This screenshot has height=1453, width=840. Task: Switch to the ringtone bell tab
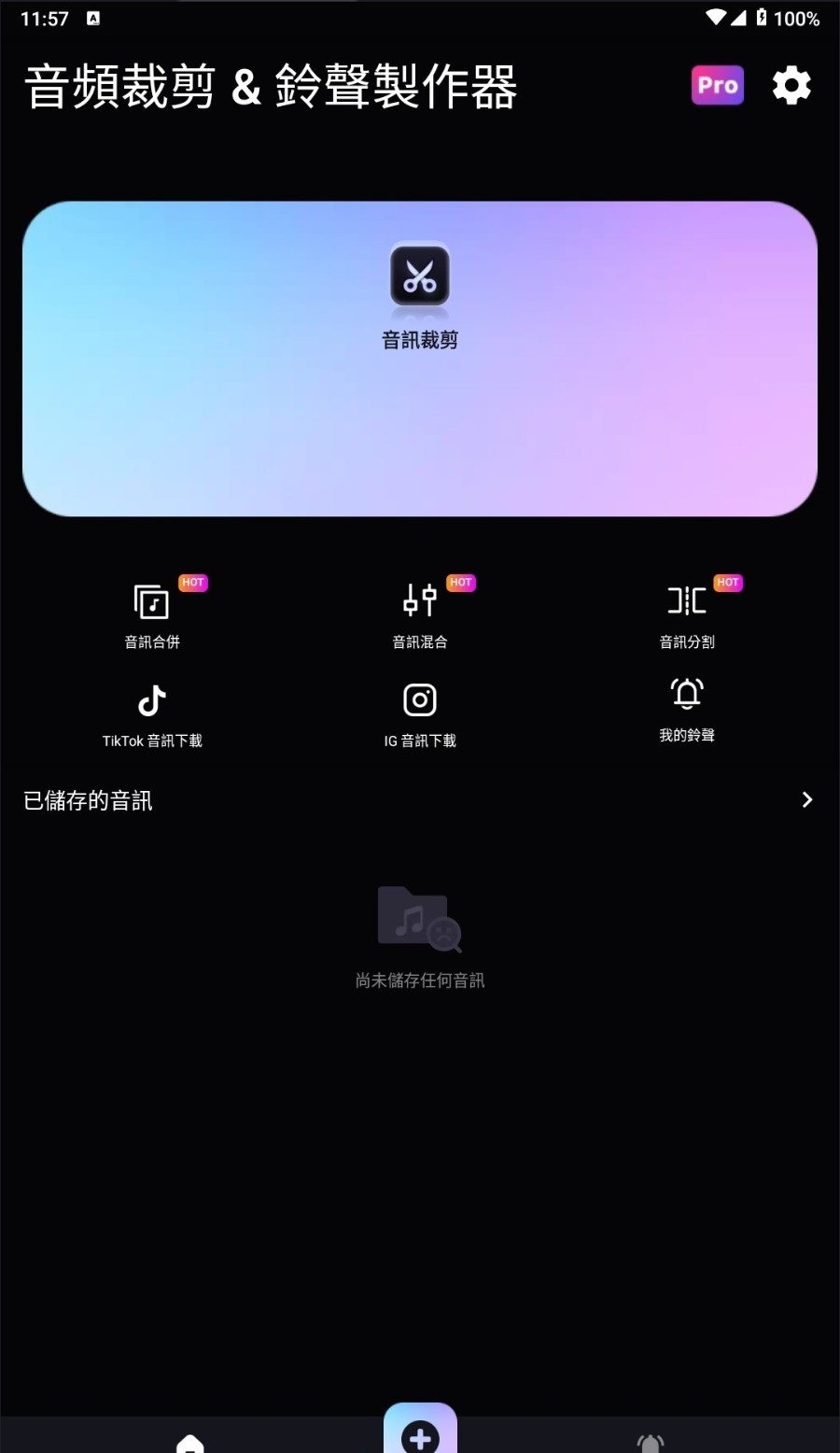click(651, 1442)
